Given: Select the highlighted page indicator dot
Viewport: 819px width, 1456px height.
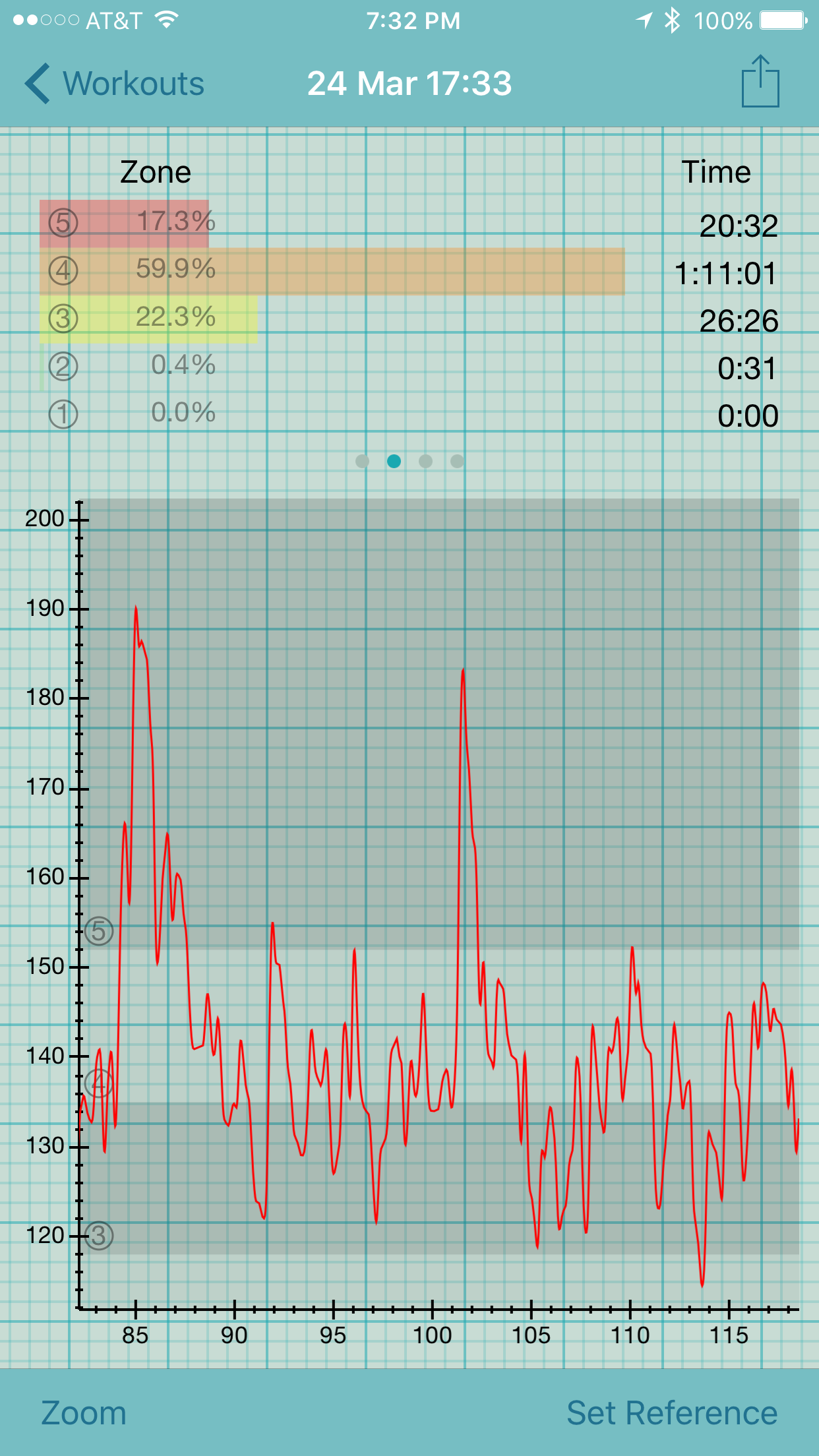Looking at the screenshot, I should 394,461.
